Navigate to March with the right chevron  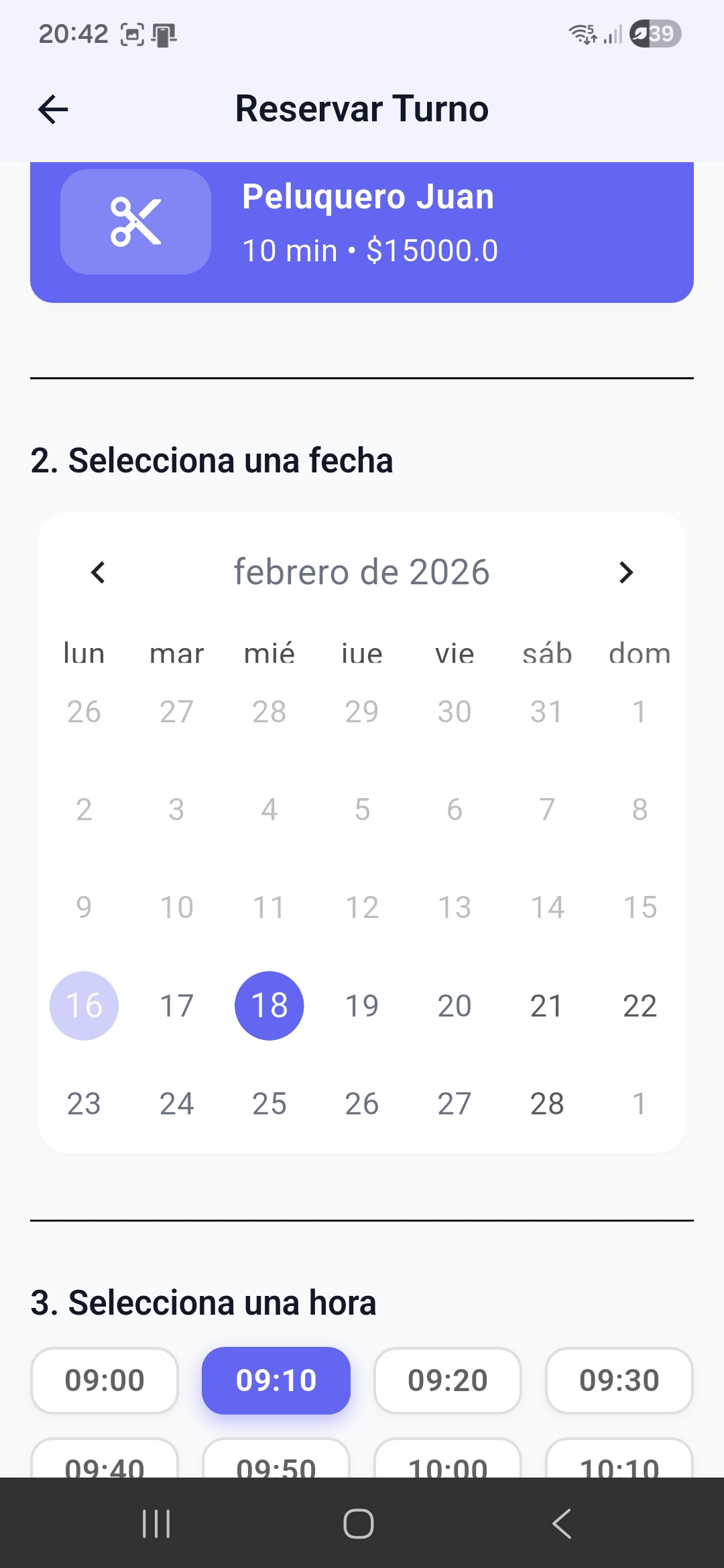(x=626, y=573)
